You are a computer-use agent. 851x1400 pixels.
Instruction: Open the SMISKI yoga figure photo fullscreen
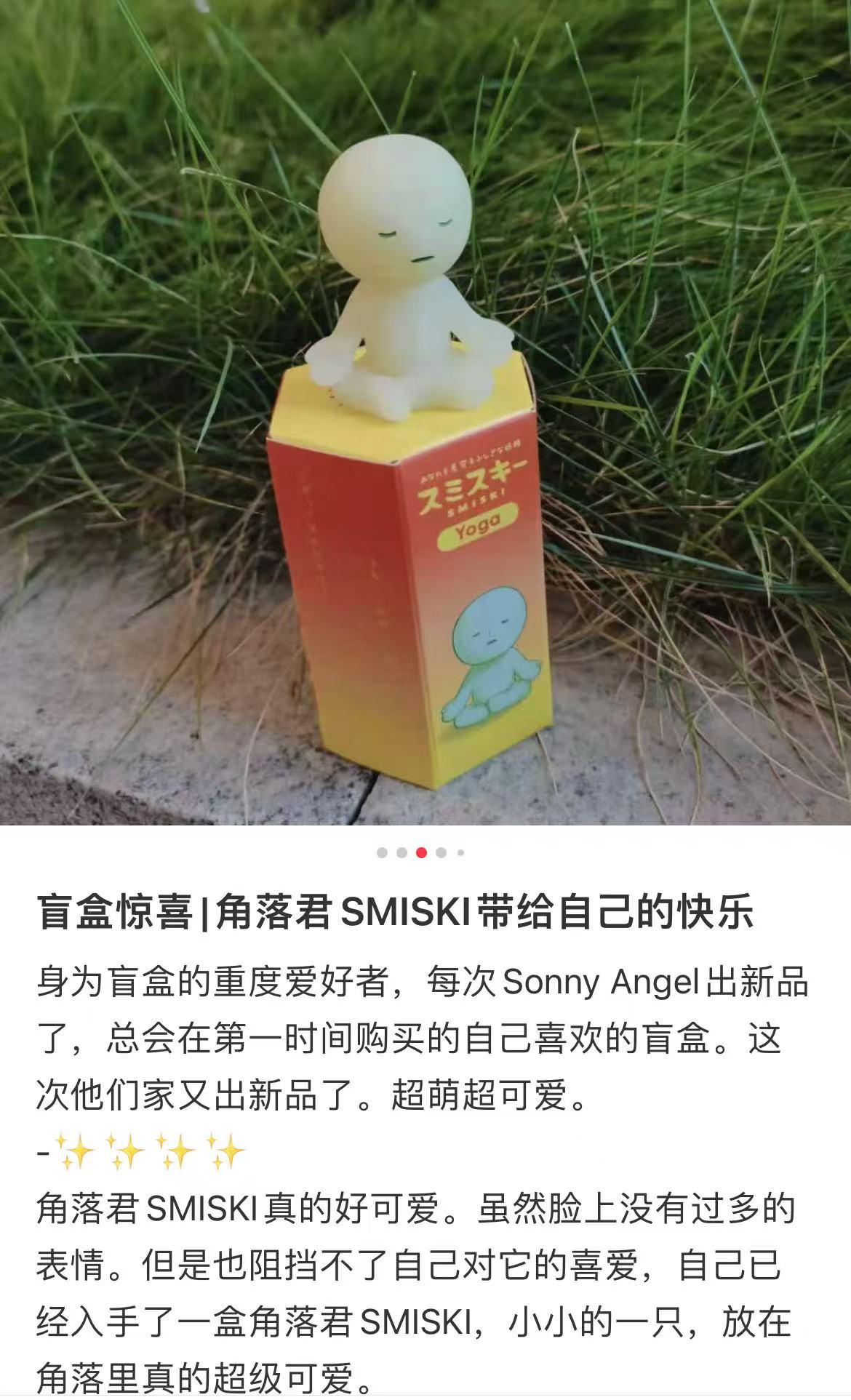tap(425, 412)
